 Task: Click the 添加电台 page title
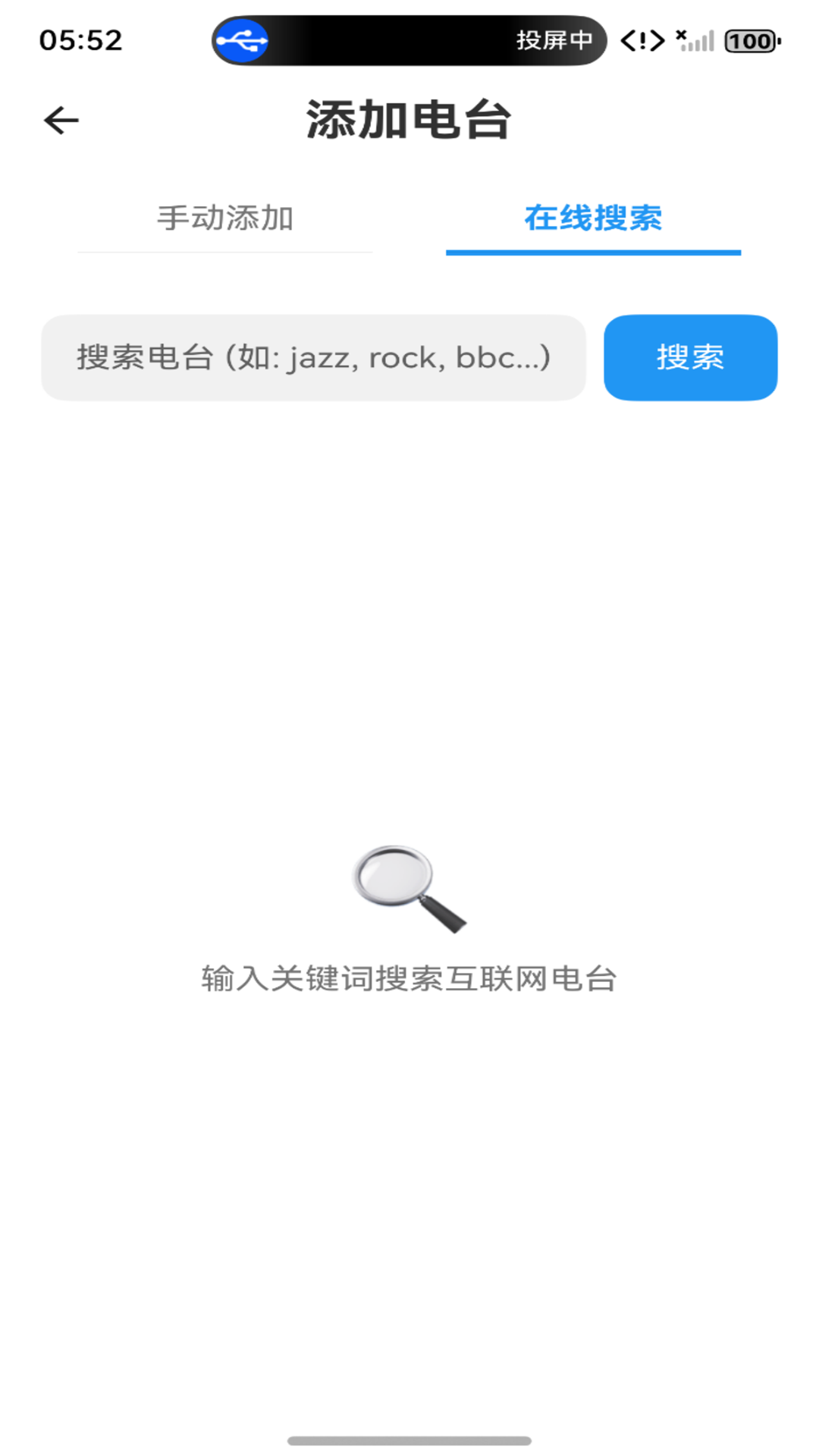pos(409,119)
